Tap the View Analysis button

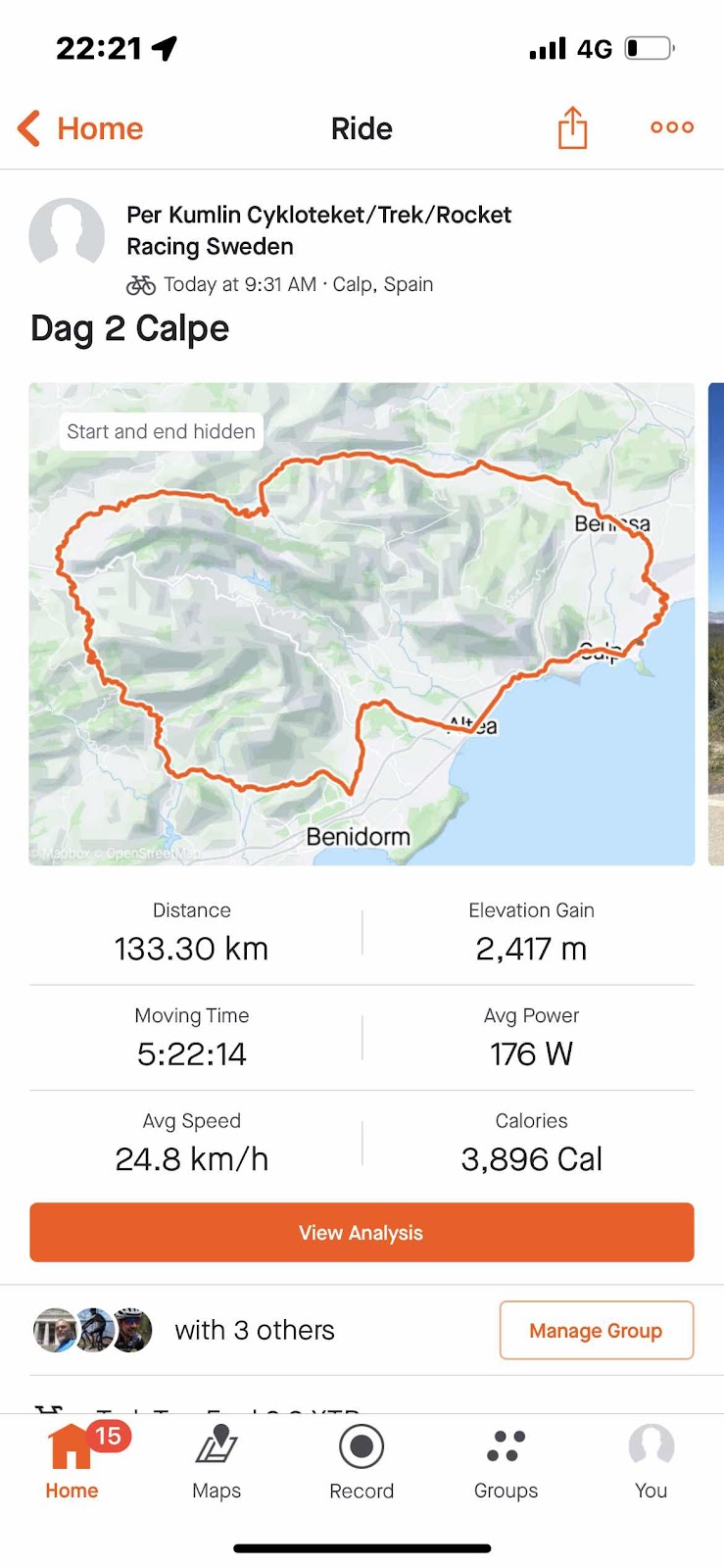point(362,1232)
